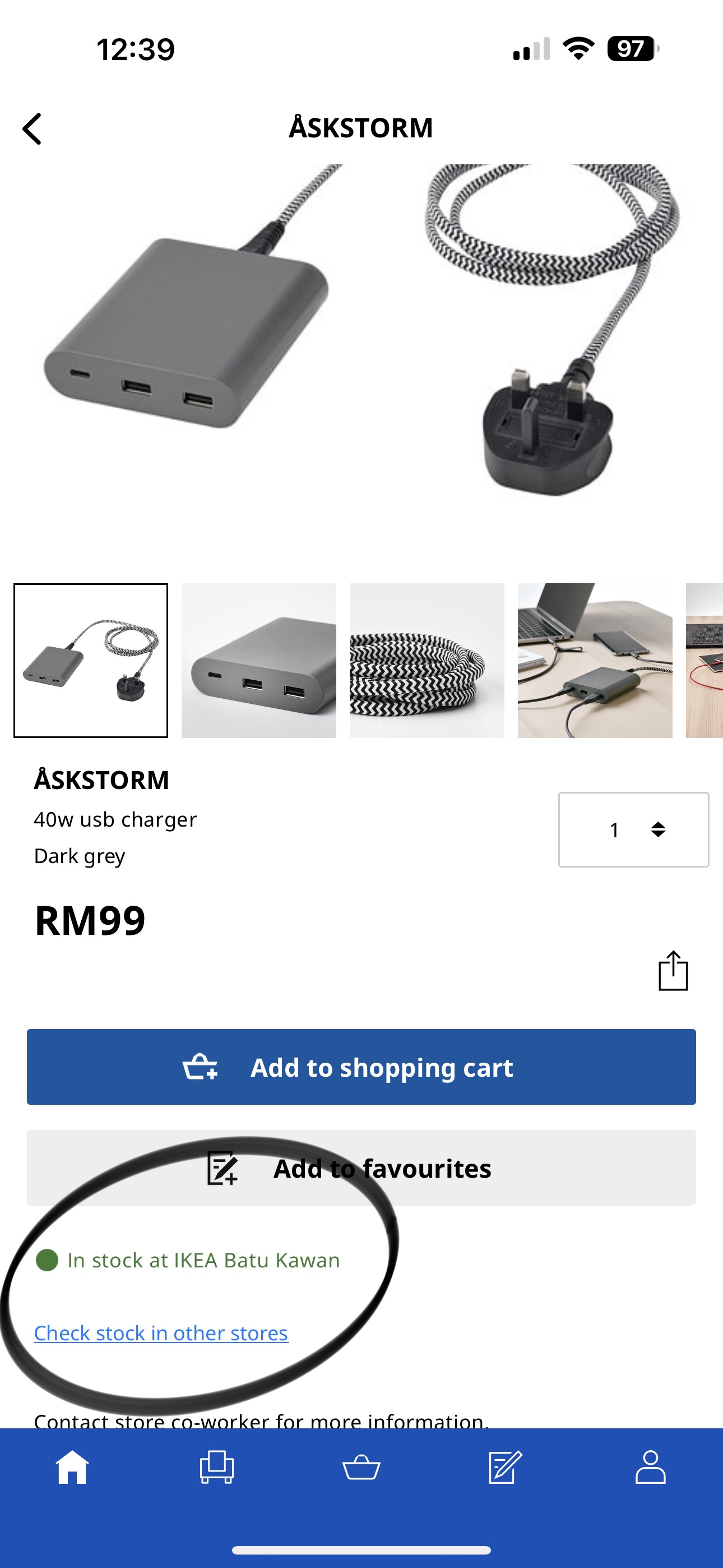Show the desk with laptop thumbnail
Viewport: 723px width, 1568px height.
595,661
